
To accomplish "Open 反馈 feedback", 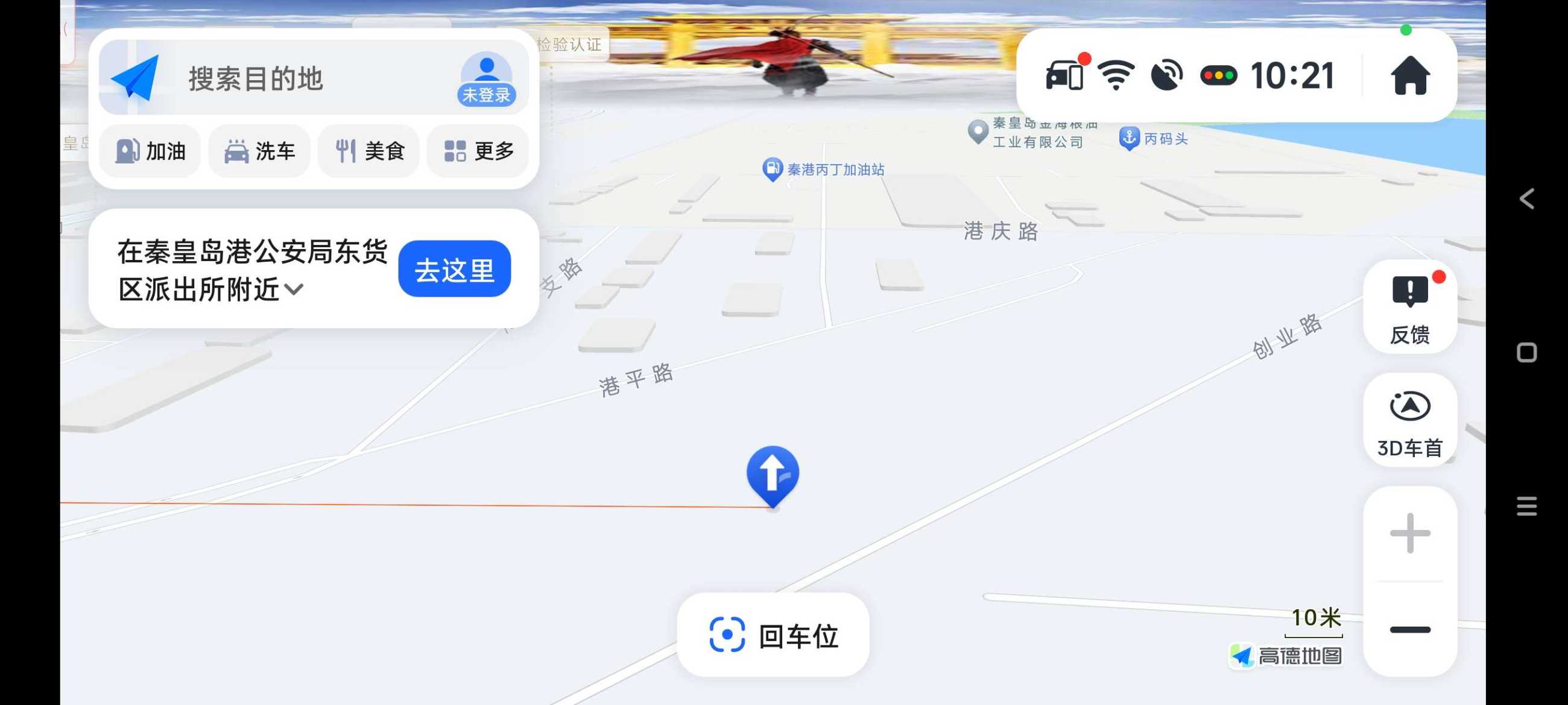I will (x=1410, y=308).
